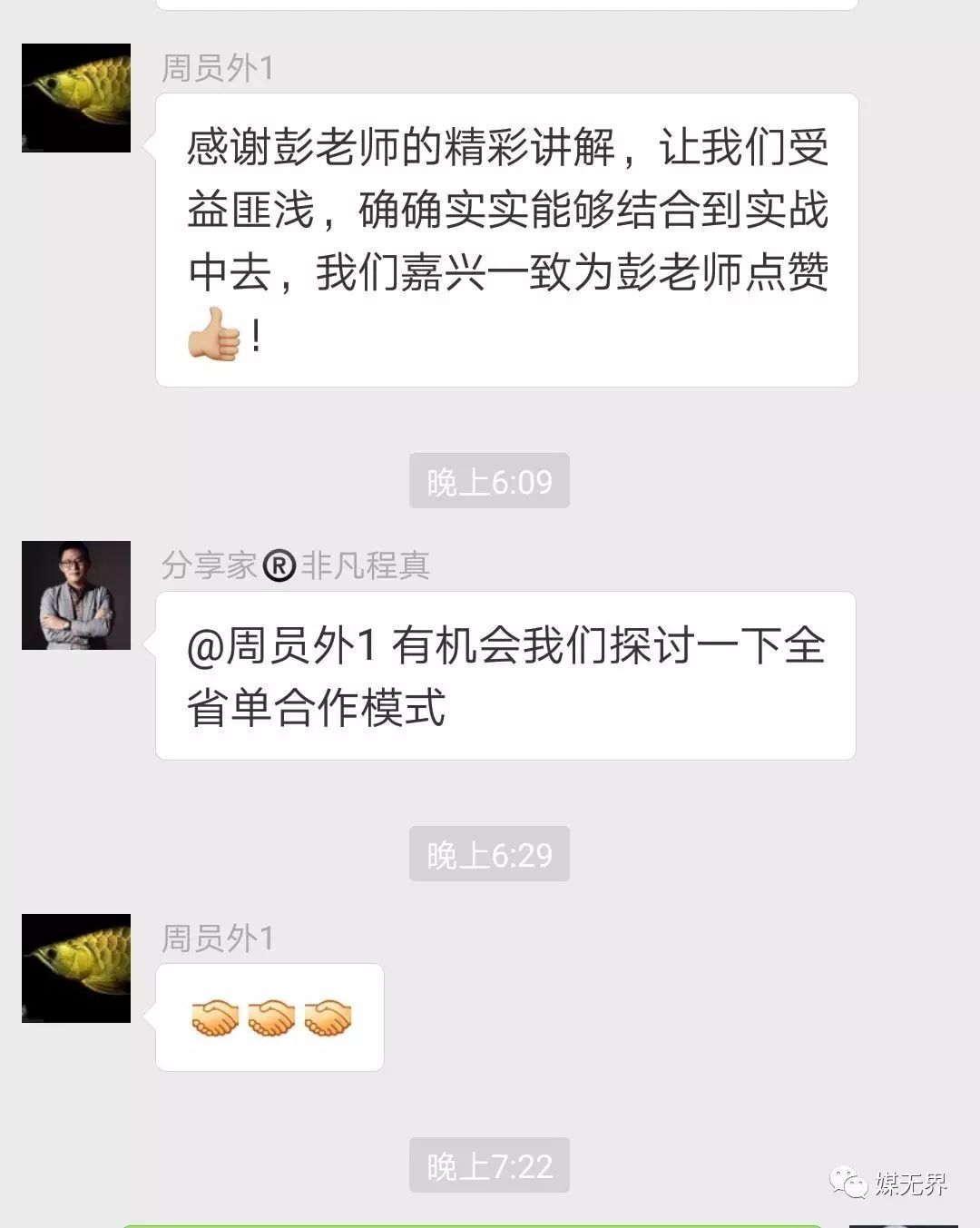Open 周员外1's avatar beside the thank-you message
The width and height of the screenshot is (980, 1228).
[x=76, y=98]
